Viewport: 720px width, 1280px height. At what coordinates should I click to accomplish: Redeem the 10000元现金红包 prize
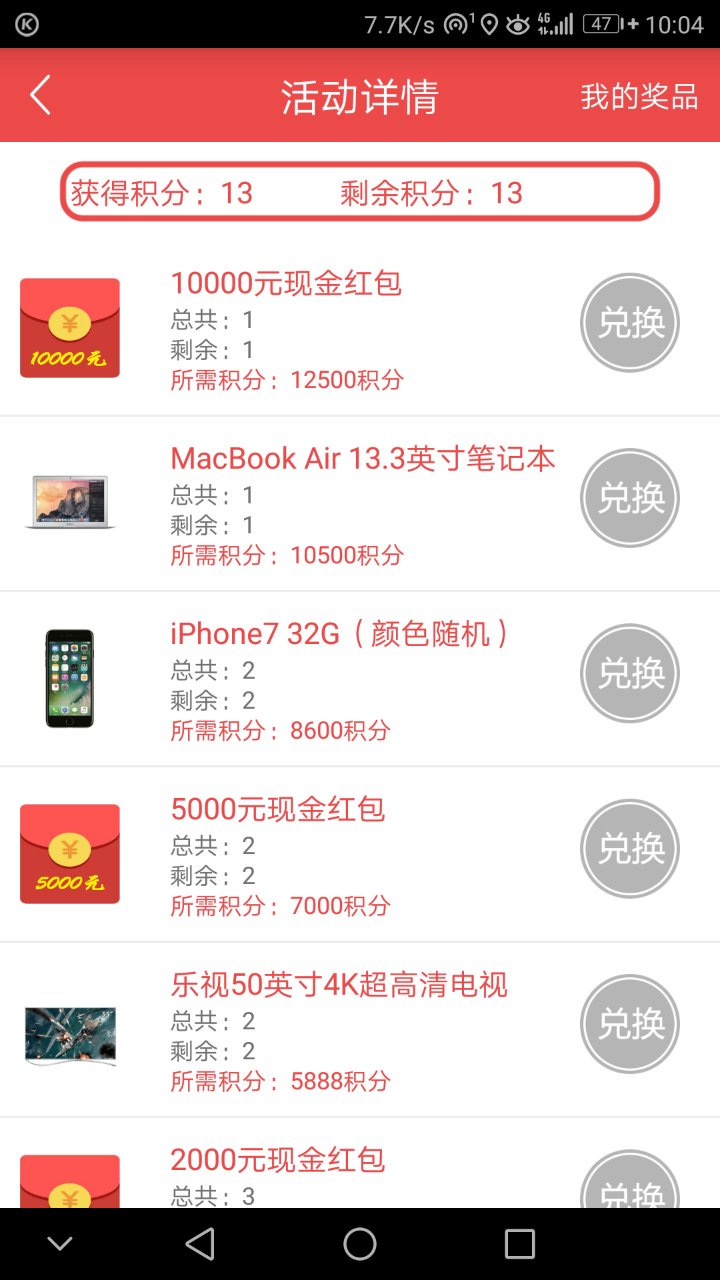(x=630, y=323)
